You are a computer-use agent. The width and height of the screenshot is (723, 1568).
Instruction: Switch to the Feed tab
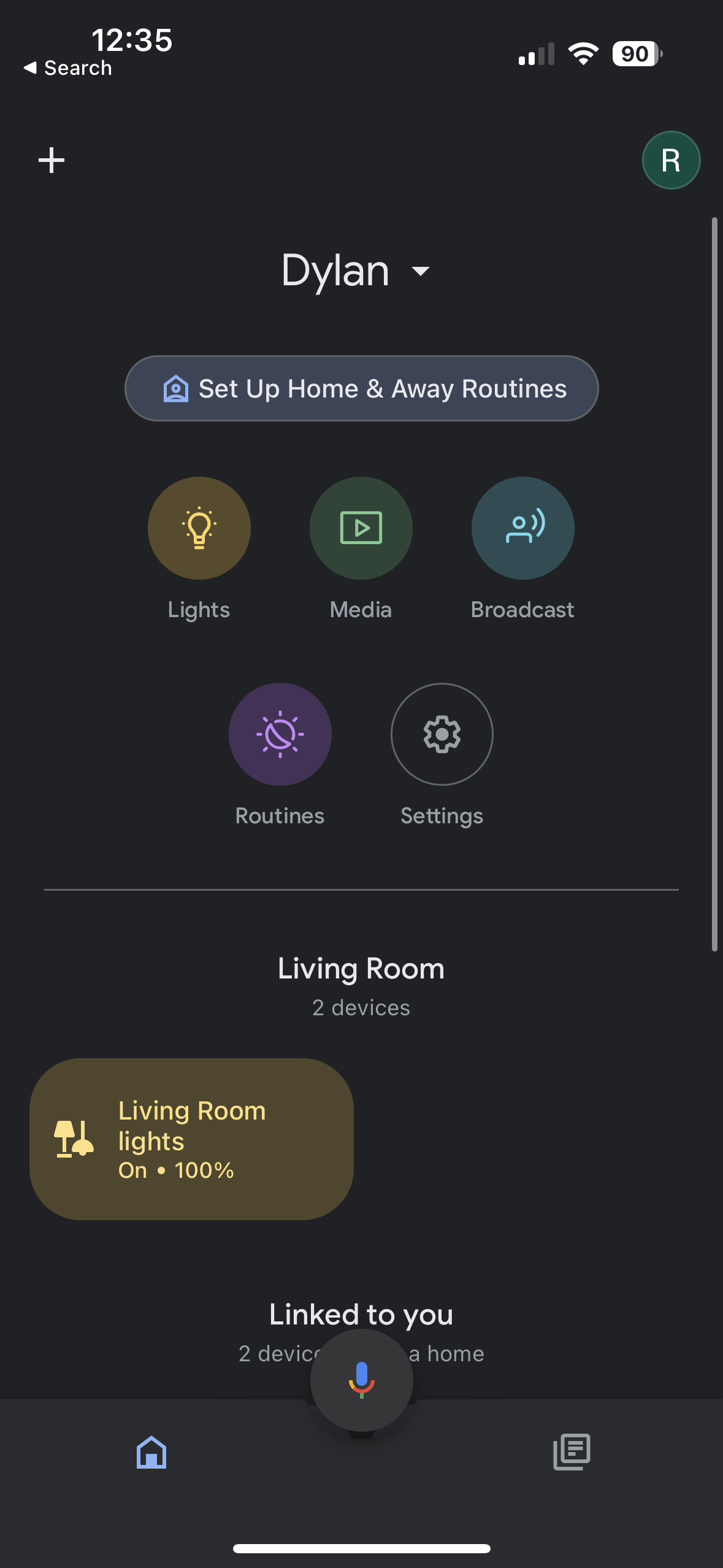(x=572, y=1452)
